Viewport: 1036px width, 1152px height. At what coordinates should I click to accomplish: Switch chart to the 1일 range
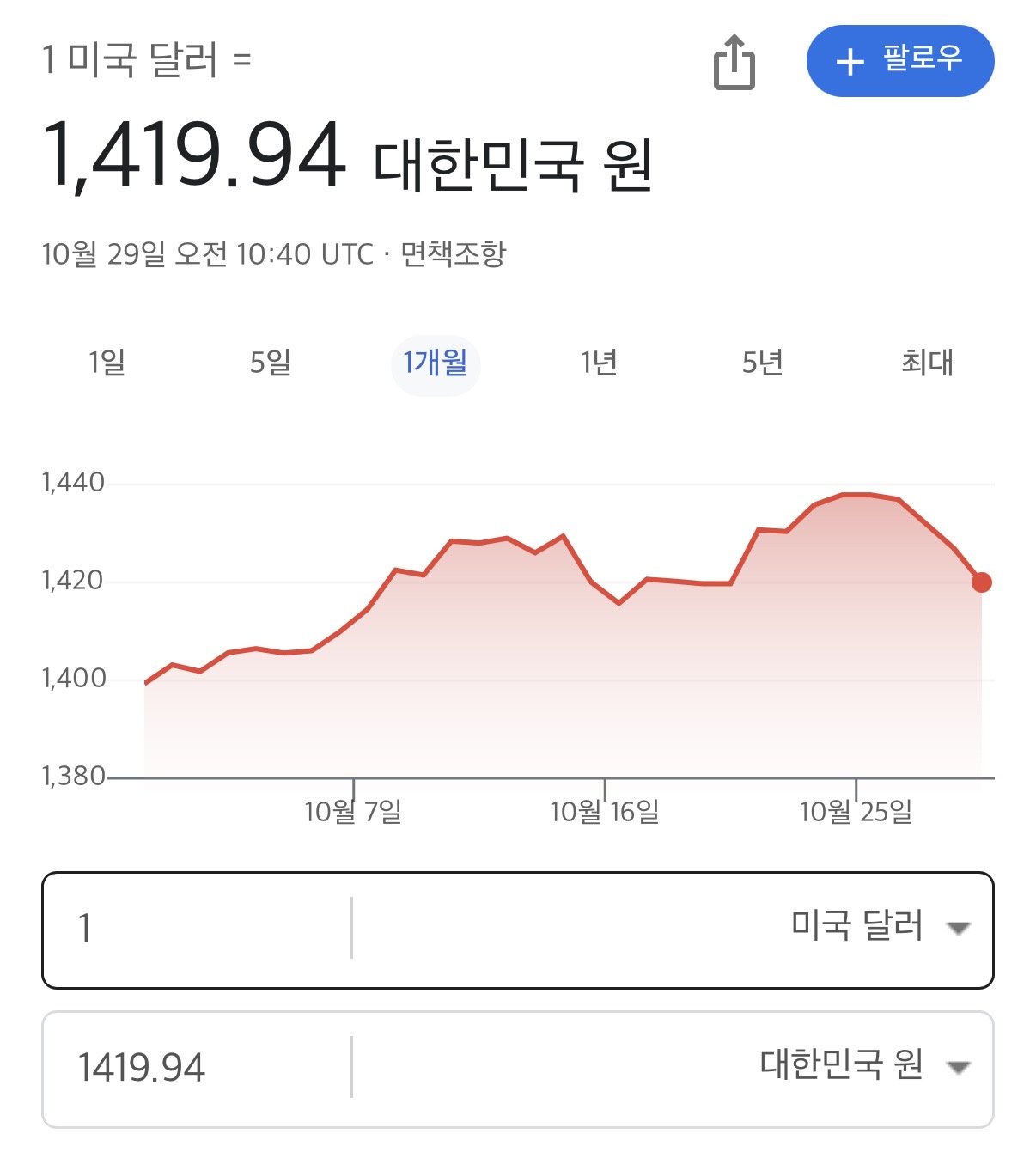[x=107, y=363]
